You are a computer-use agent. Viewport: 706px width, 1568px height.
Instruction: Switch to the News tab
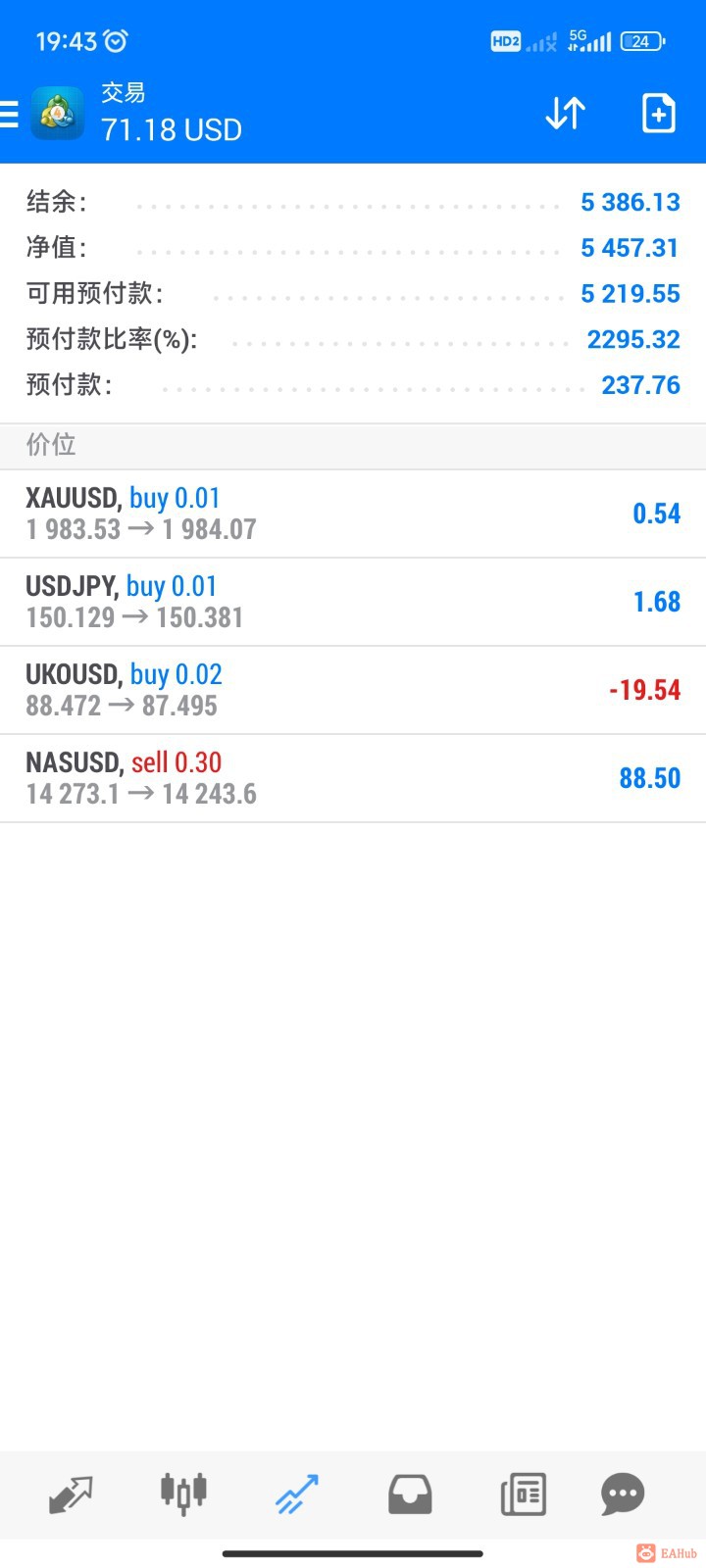pos(524,1494)
